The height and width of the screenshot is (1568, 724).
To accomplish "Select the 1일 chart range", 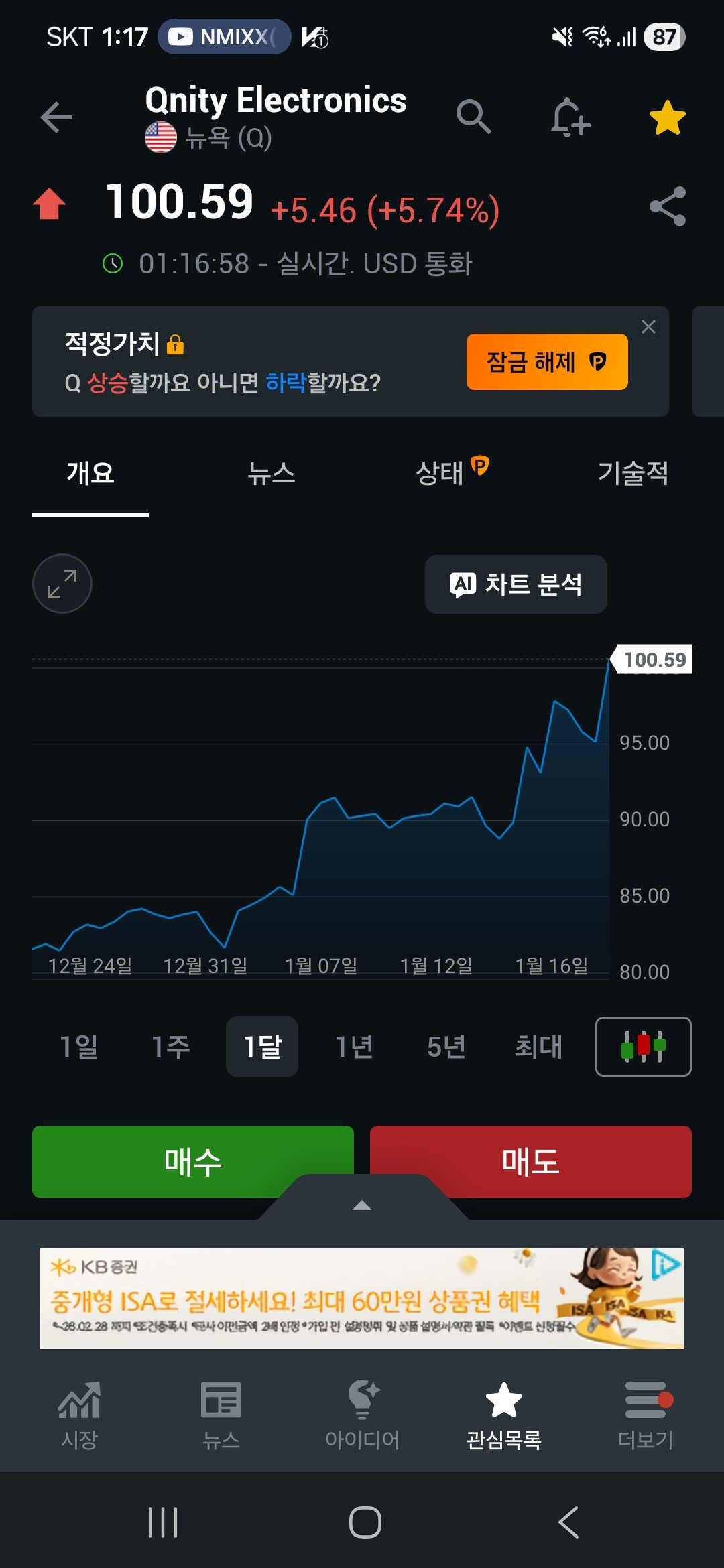I will [79, 1047].
